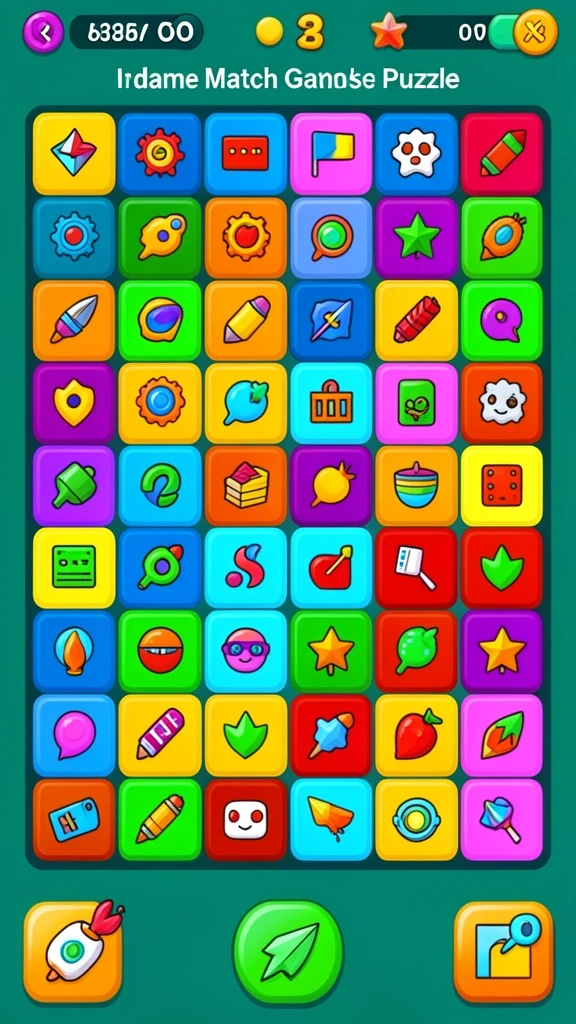Tap the purple back arrow button

pyautogui.click(x=44, y=31)
